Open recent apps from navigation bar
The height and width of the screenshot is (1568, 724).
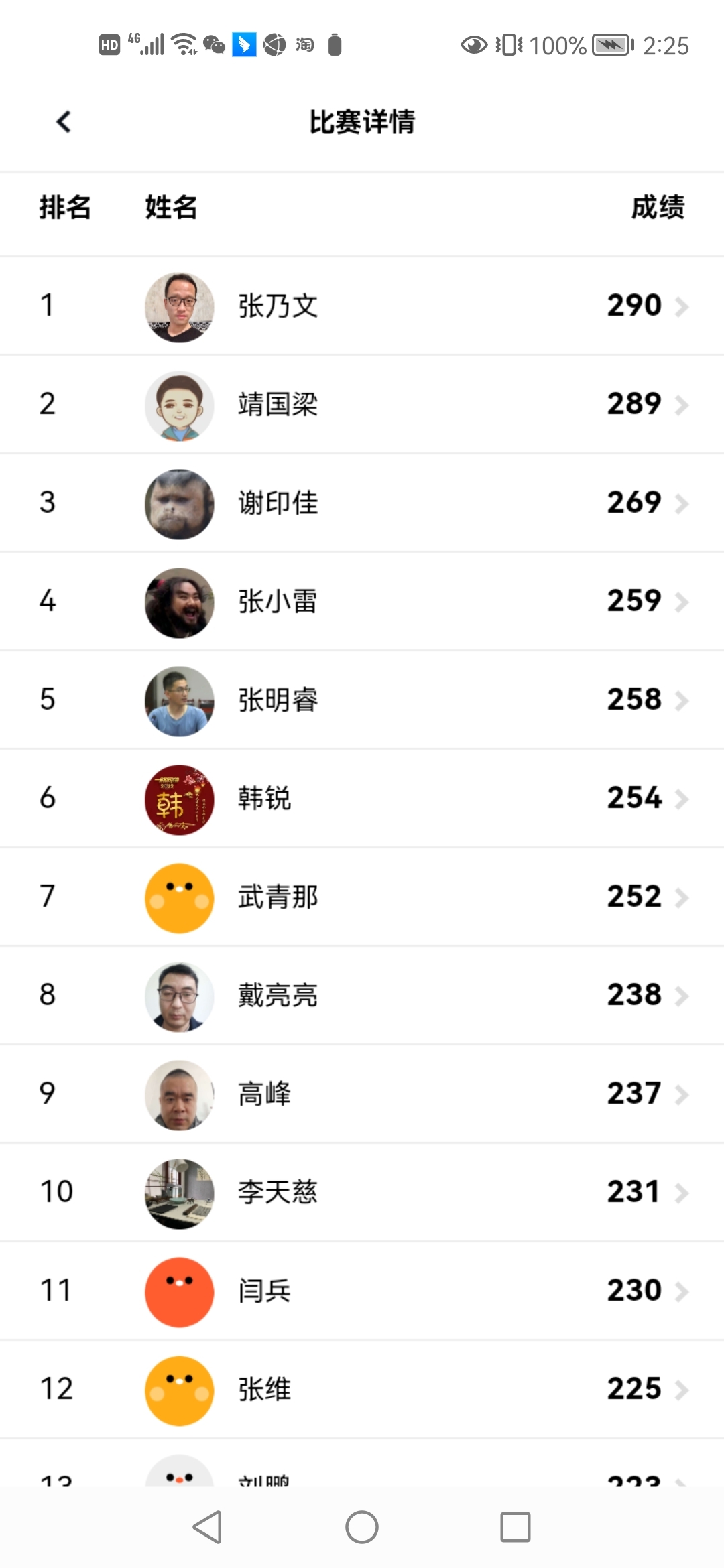[x=515, y=1528]
